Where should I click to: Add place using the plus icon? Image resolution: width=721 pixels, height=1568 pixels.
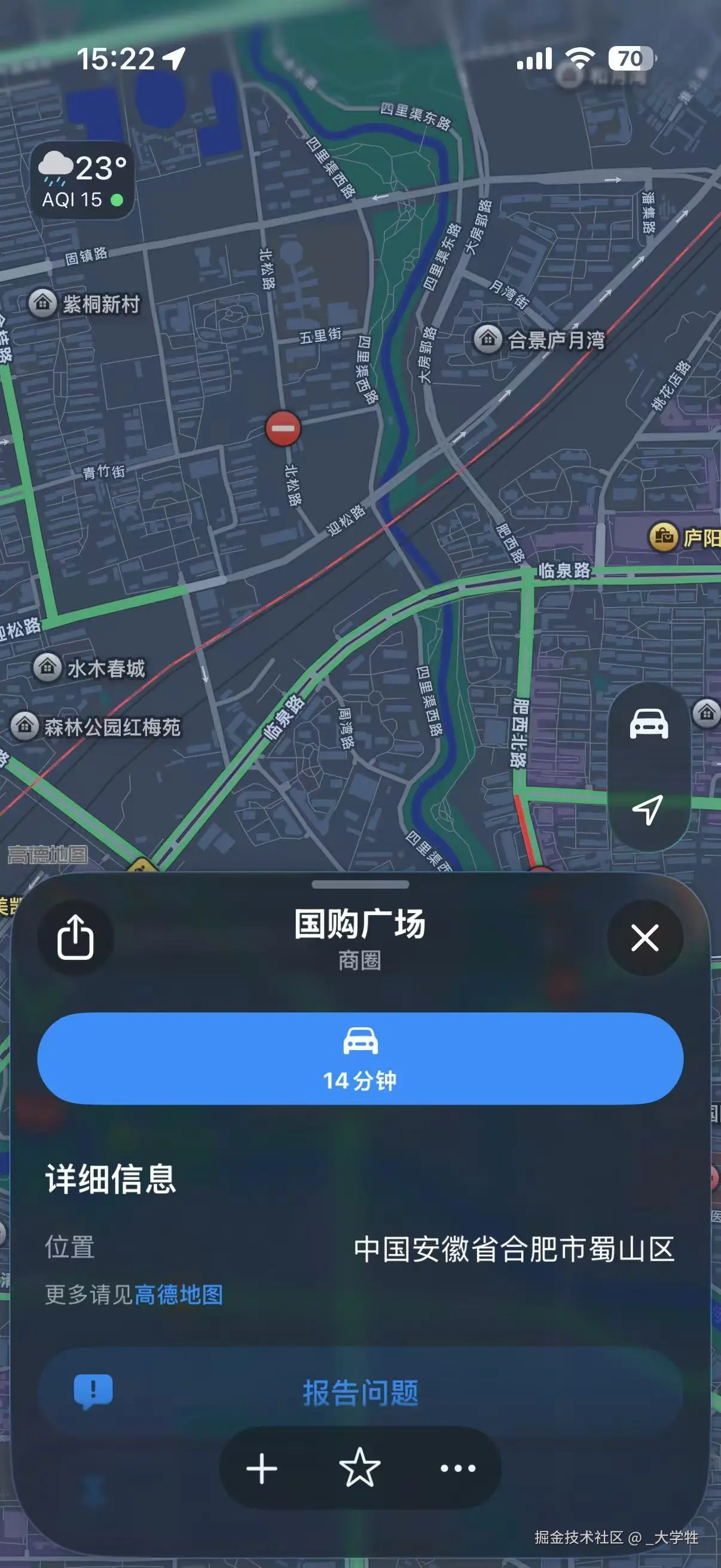click(262, 1468)
